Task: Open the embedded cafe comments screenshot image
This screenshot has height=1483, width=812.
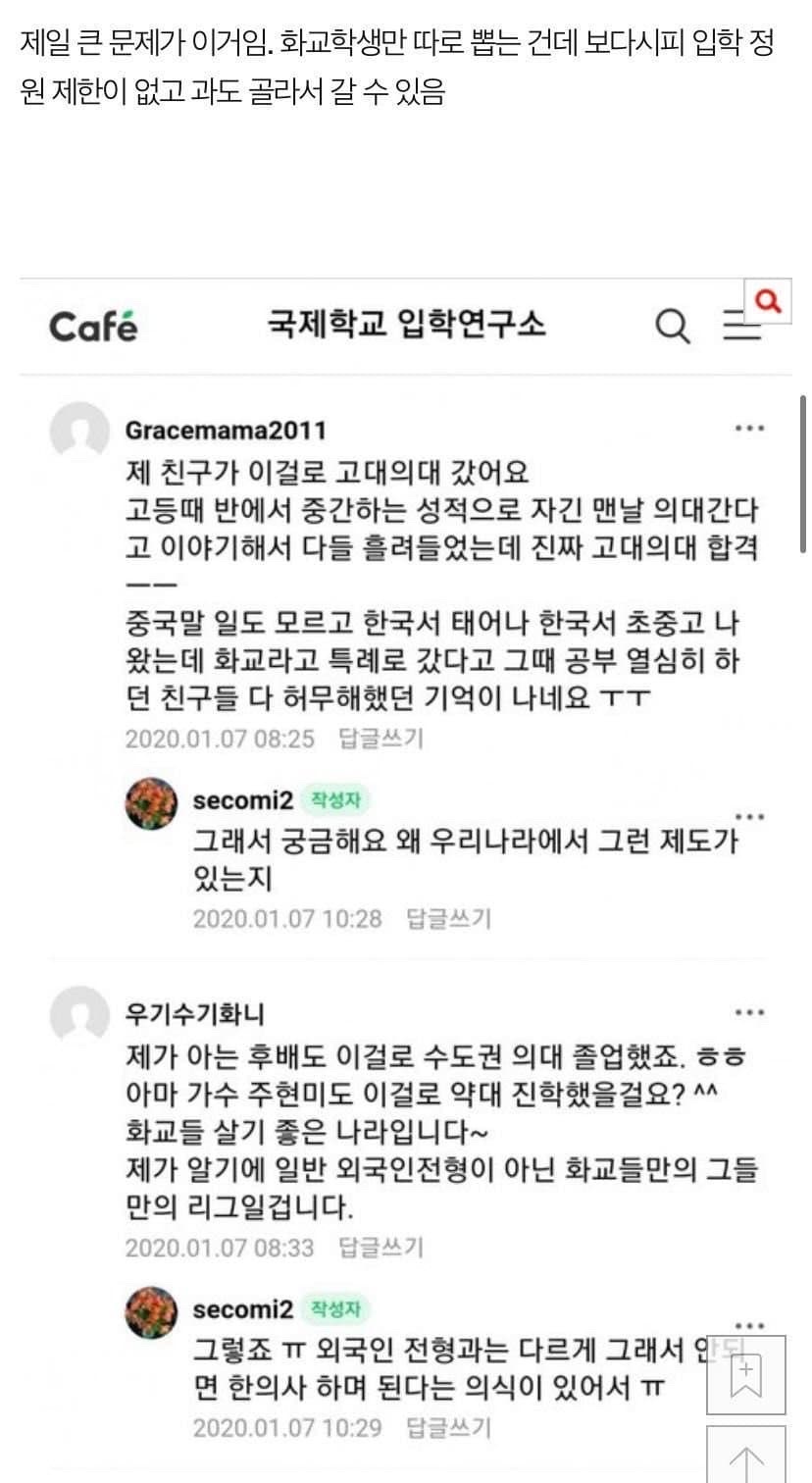Action: pyautogui.click(x=392, y=834)
